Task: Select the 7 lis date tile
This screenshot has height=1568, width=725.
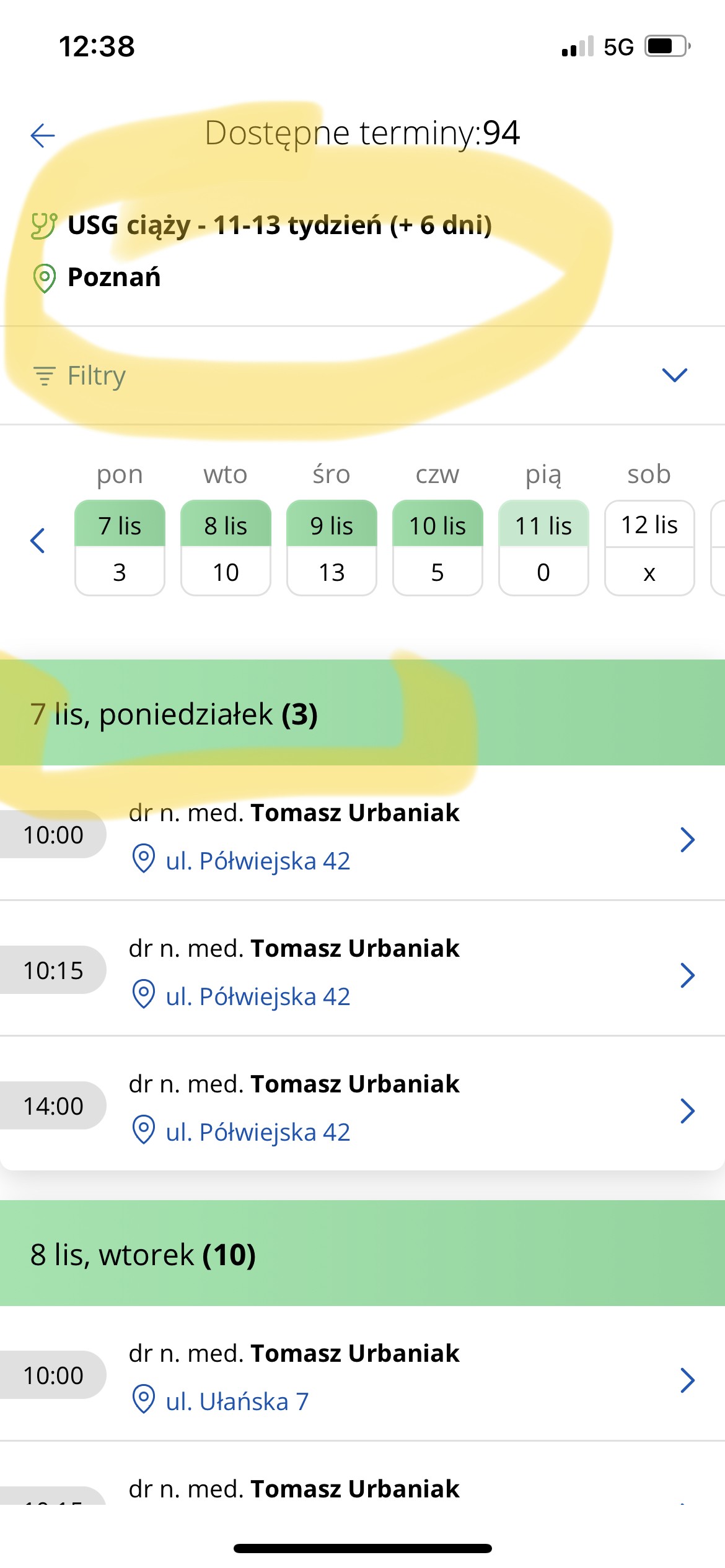Action: coord(120,547)
